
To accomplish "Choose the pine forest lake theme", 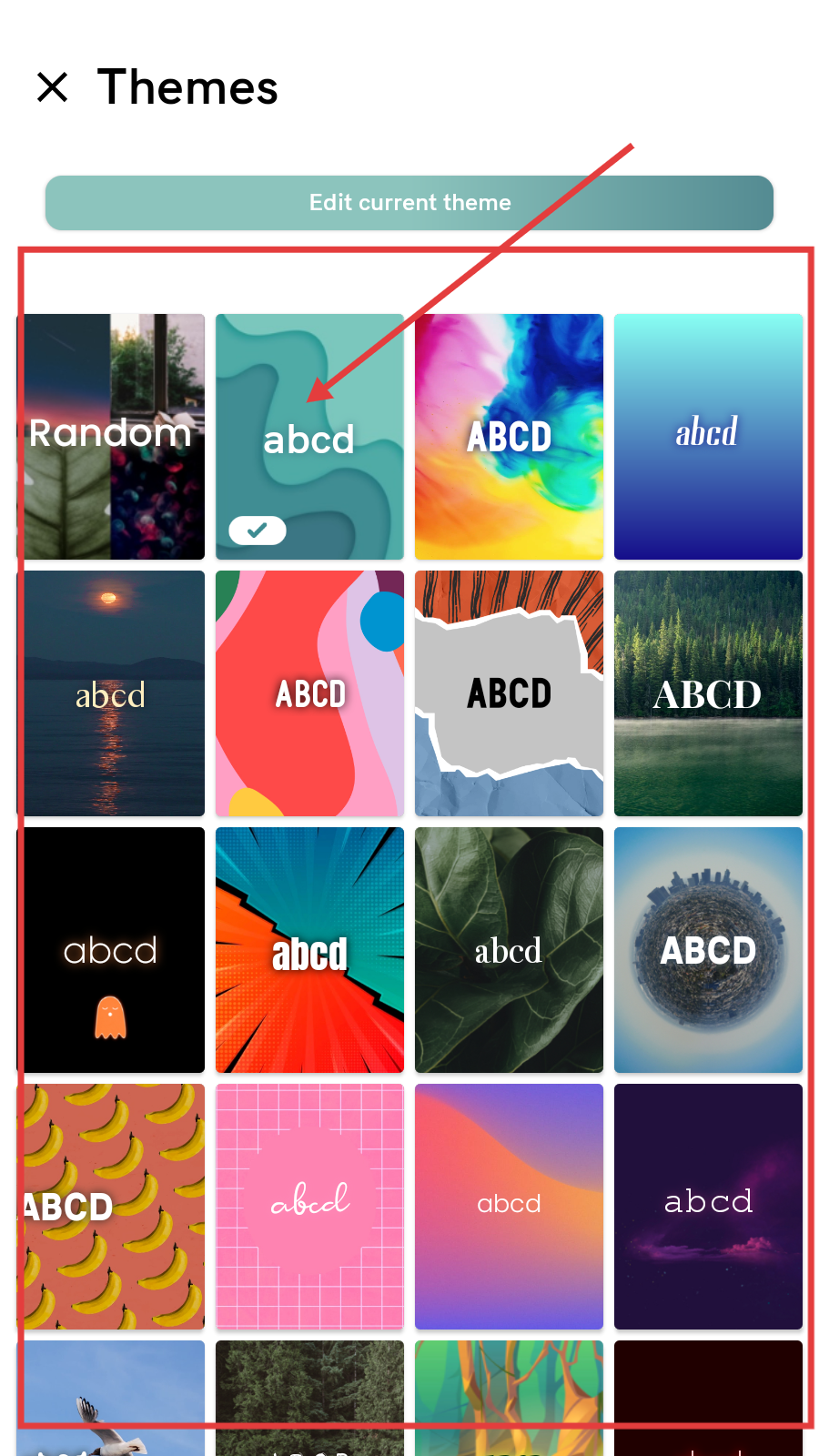I will 708,693.
